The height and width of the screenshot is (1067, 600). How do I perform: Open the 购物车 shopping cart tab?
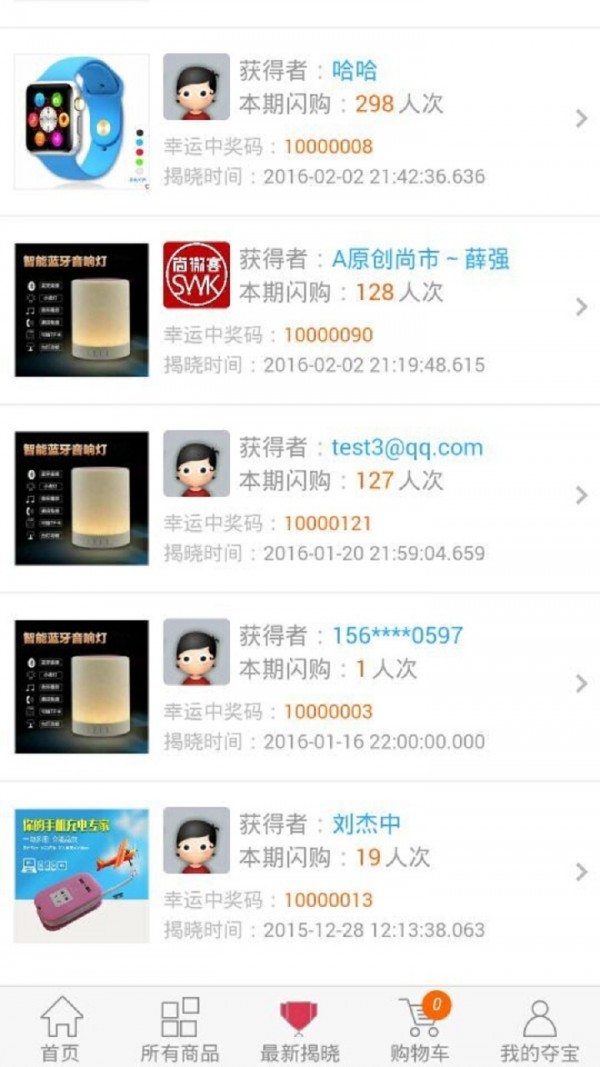coord(420,1030)
